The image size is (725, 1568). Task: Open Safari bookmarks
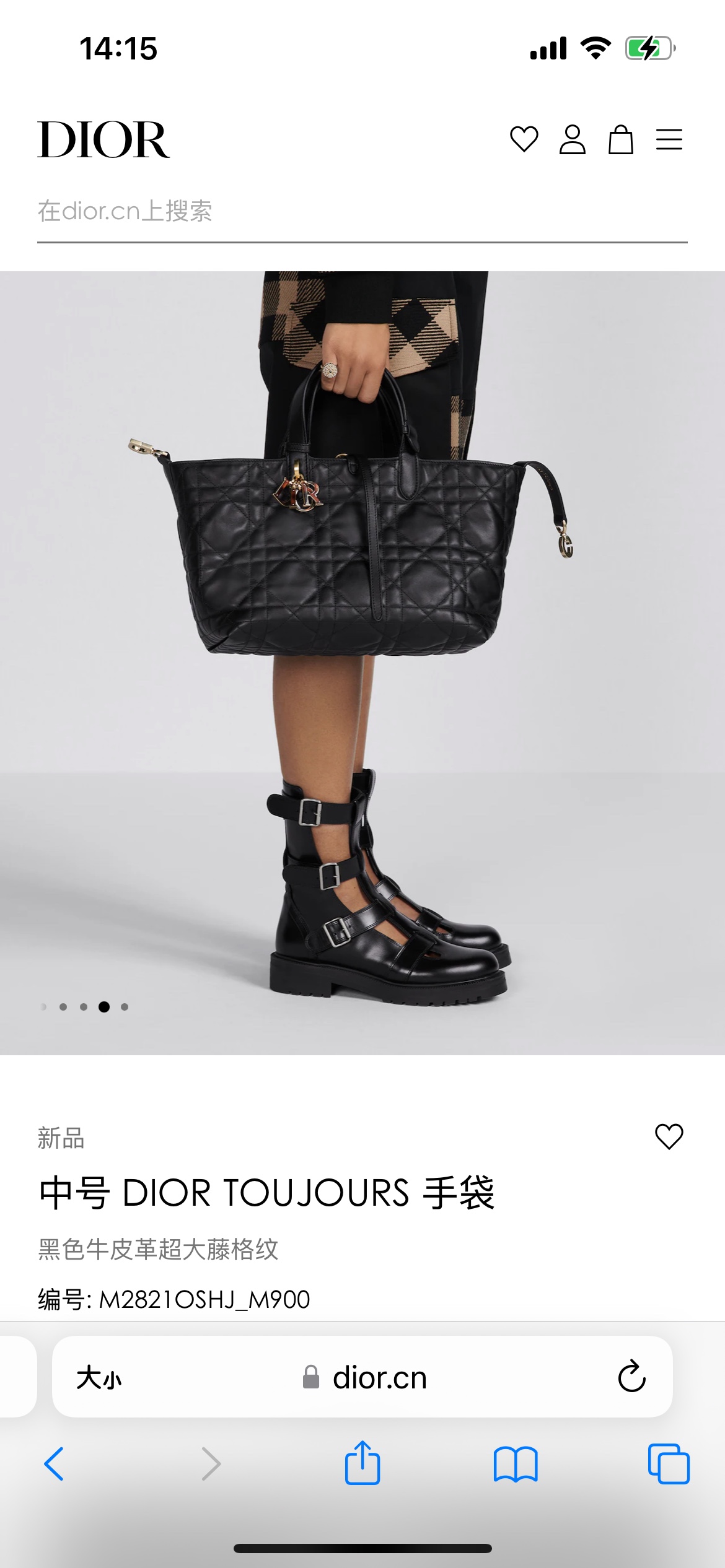(x=516, y=1464)
